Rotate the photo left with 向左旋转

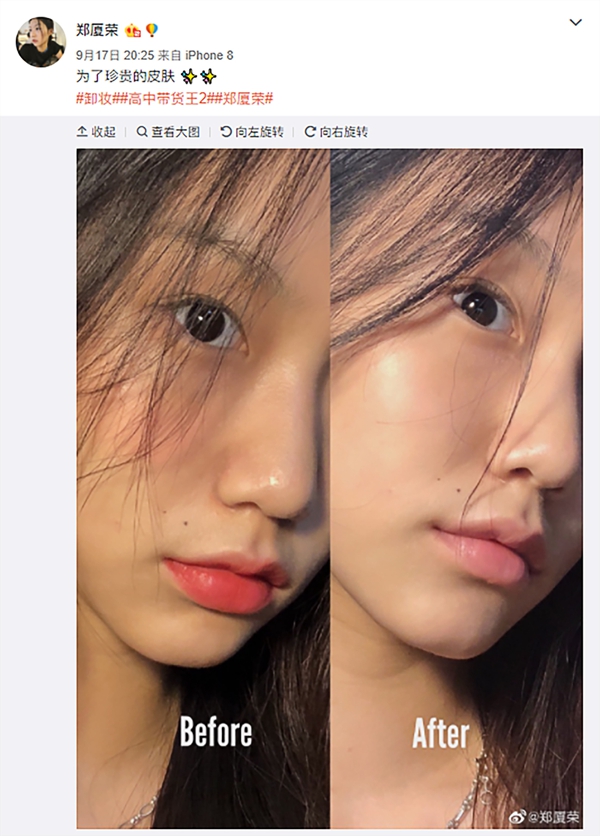pos(253,131)
